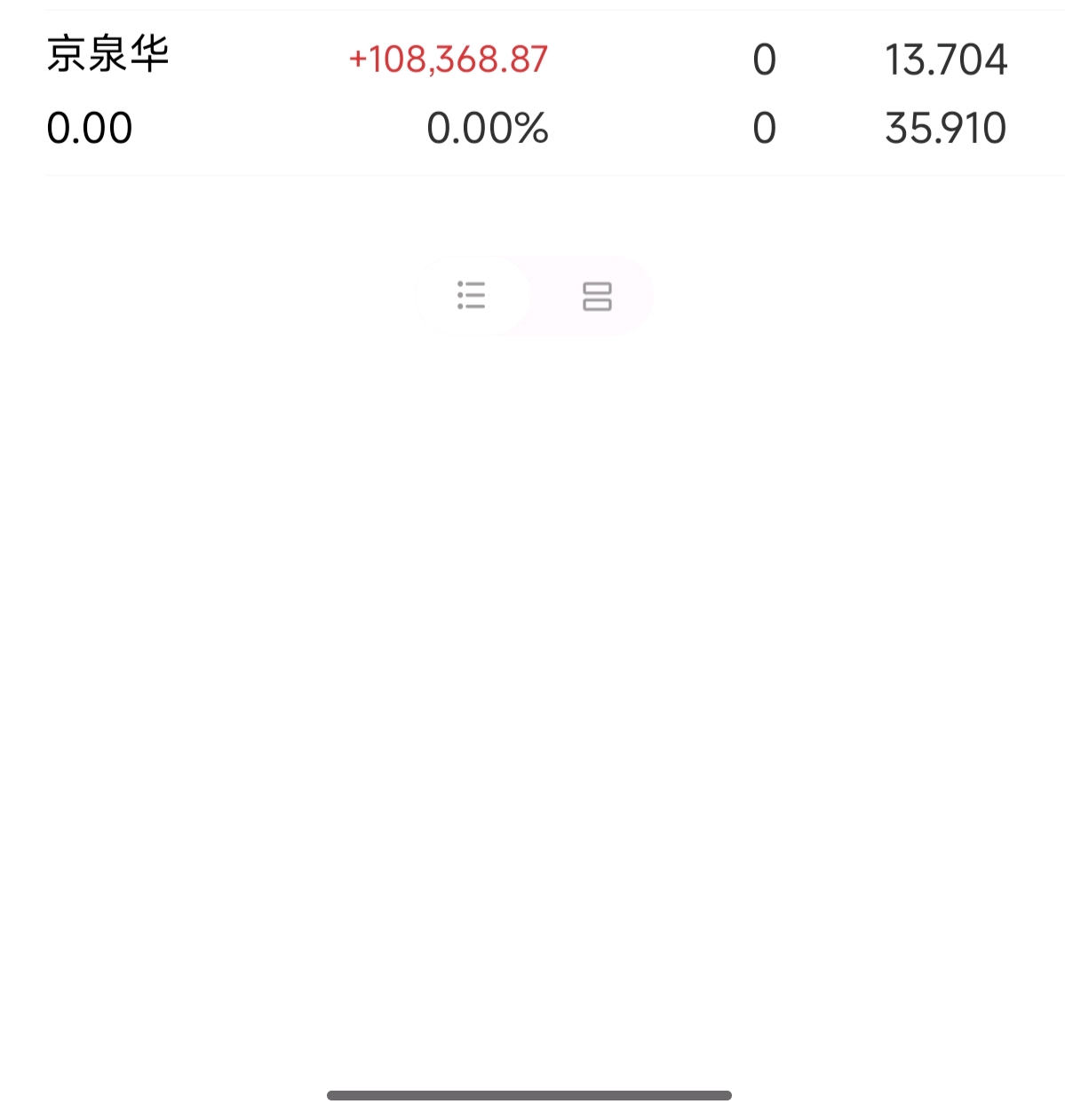The width and height of the screenshot is (1065, 1120).
Task: Open the 京泉华 stock holding row
Action: (107, 55)
